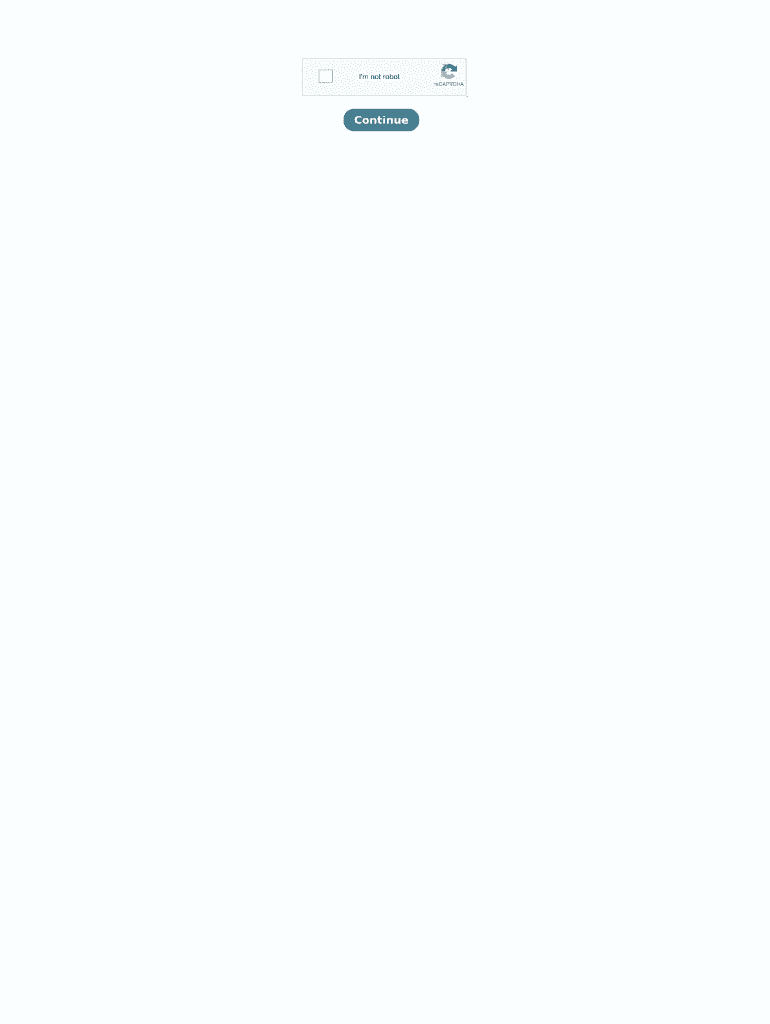Click the empty square checkbox on the left
Screen dimensions: 770x1024
coord(325,76)
